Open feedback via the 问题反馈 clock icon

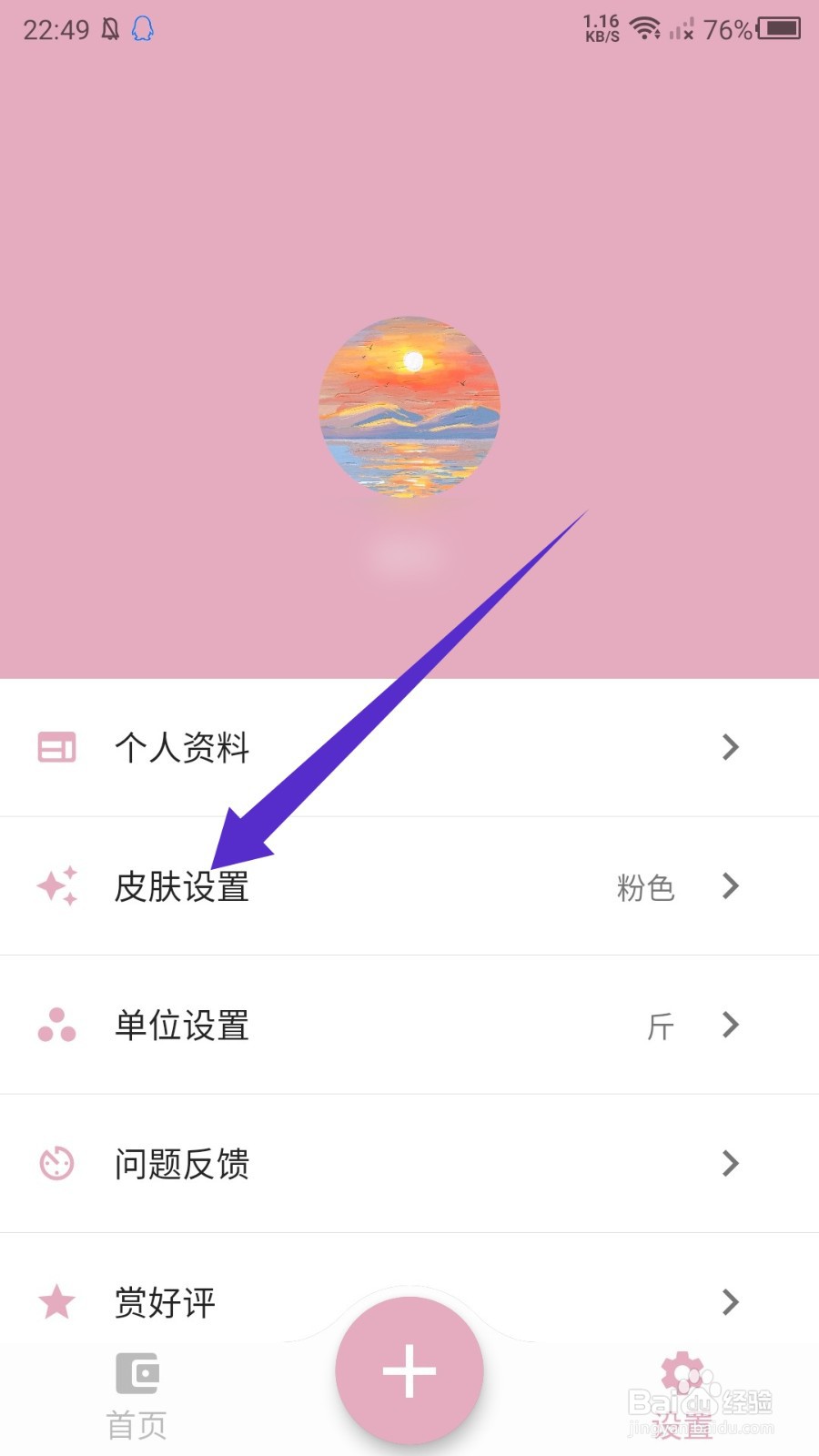pos(56,1164)
